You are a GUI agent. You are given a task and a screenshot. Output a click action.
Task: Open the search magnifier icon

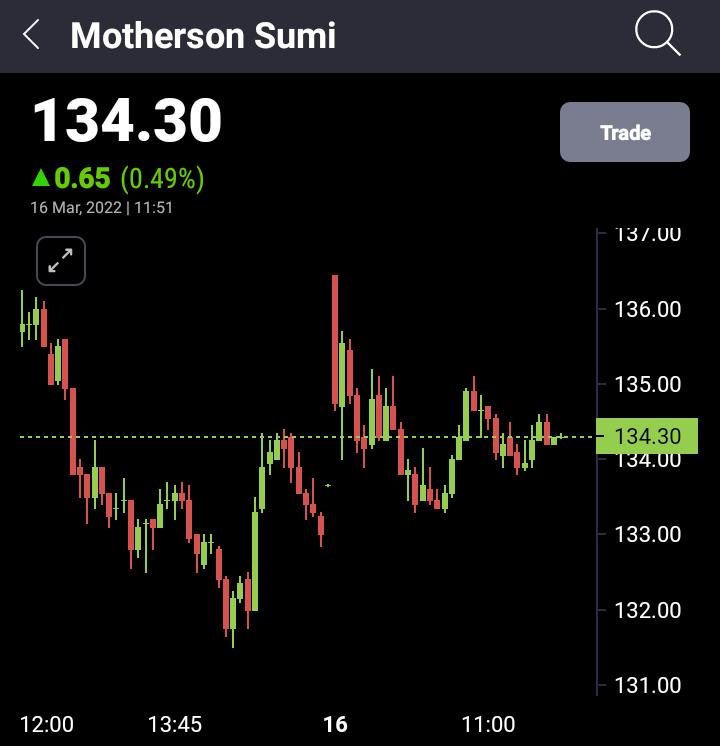point(657,35)
